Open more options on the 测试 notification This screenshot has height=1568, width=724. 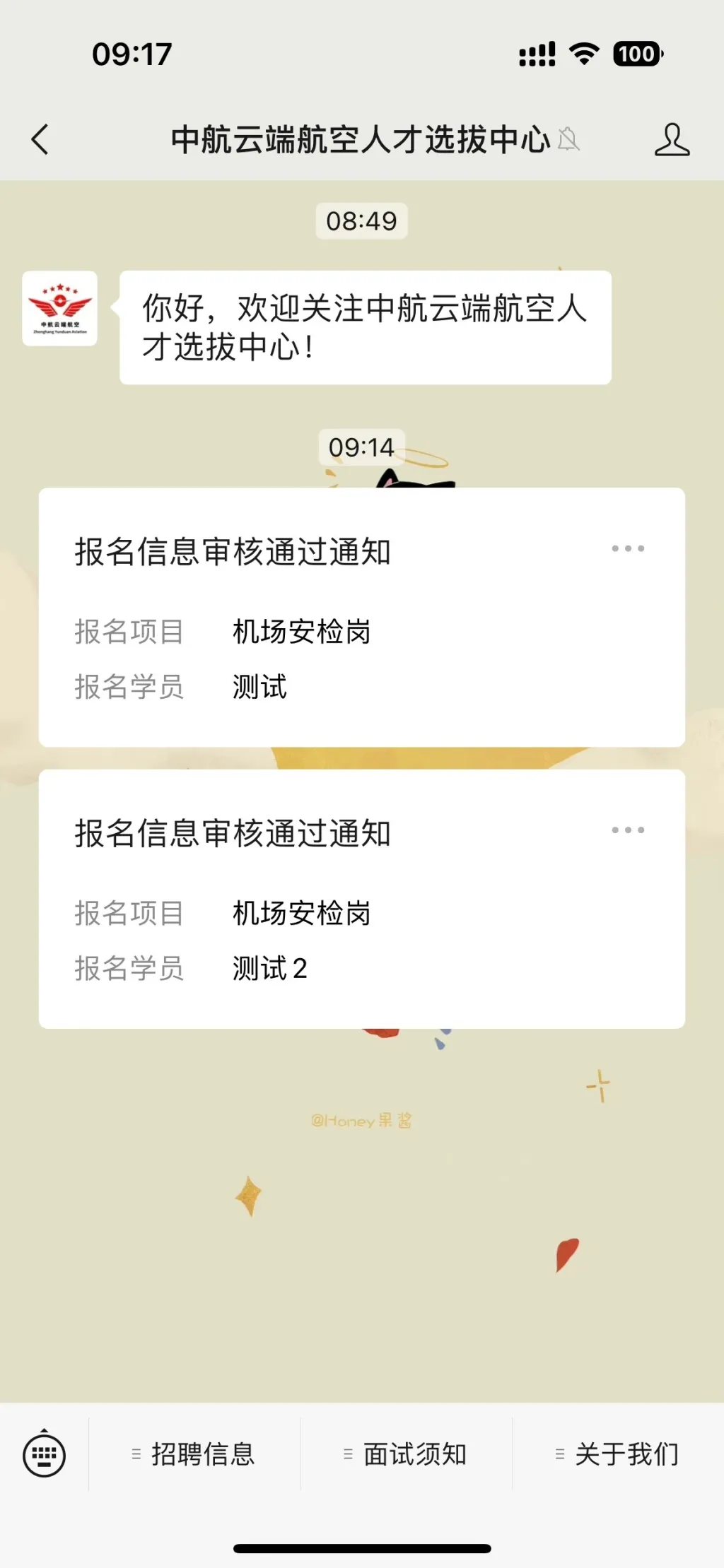click(x=628, y=548)
